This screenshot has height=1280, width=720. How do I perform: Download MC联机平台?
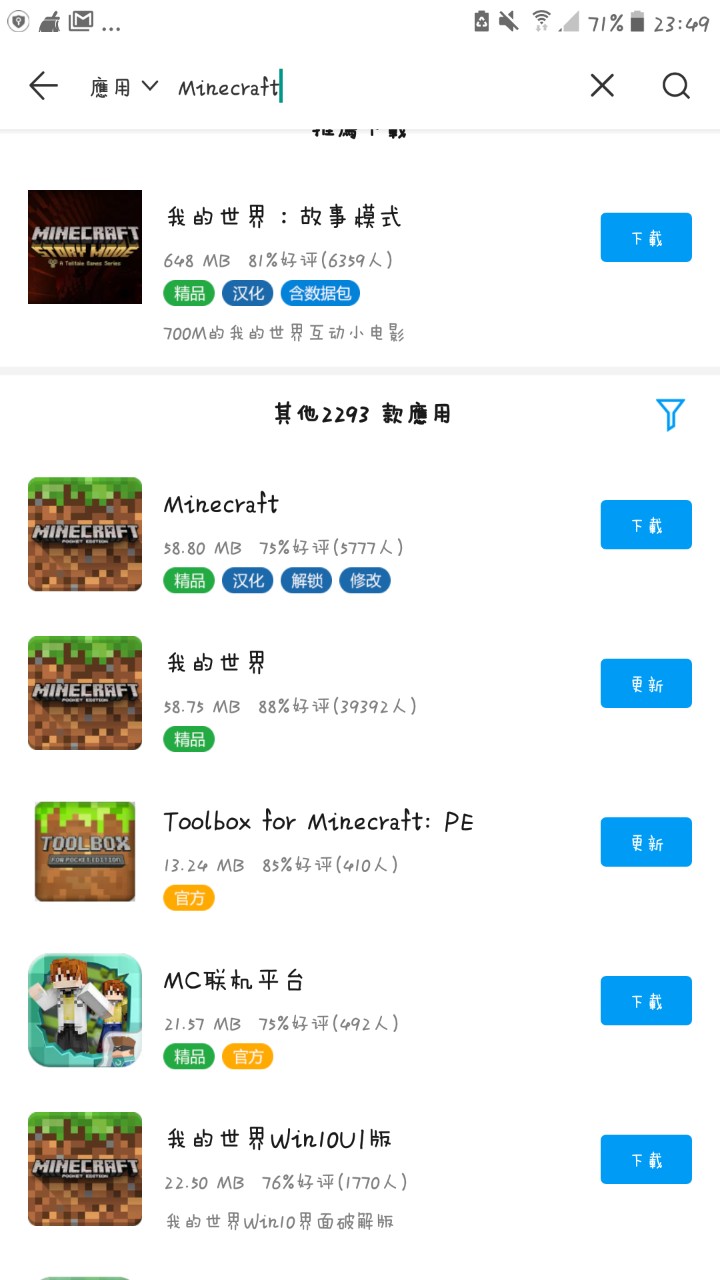click(646, 1001)
